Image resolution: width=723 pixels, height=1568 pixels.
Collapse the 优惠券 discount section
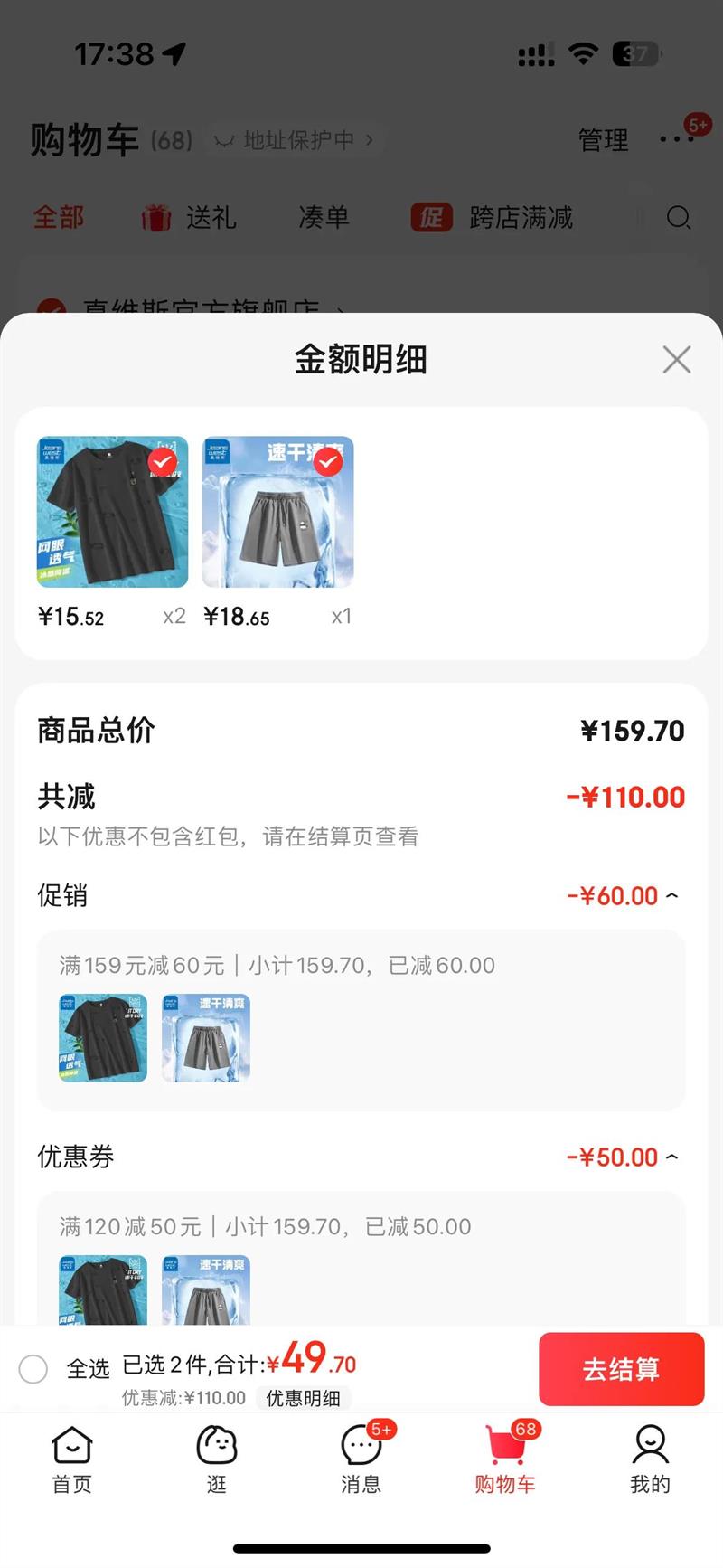[671, 1157]
